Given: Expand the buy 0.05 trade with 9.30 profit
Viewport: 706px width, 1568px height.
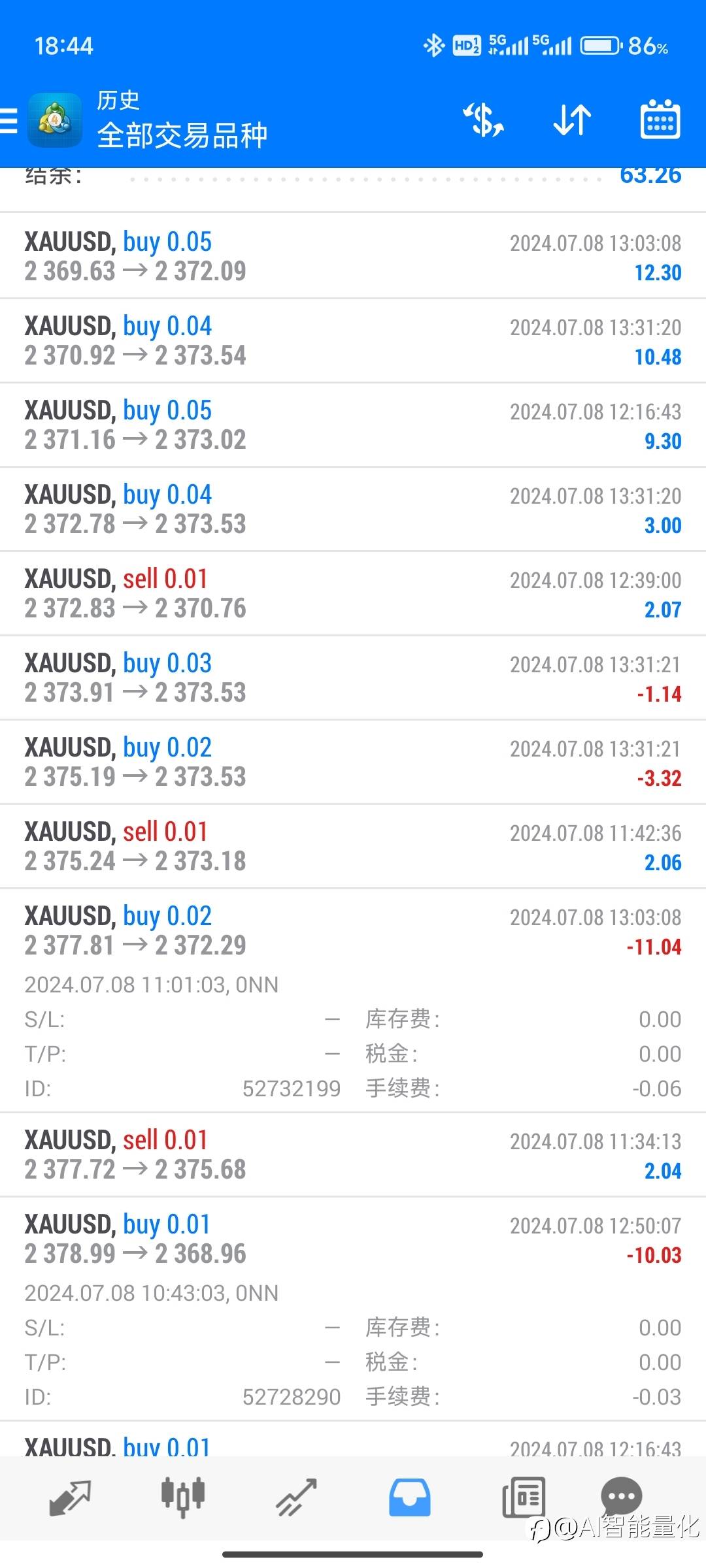Looking at the screenshot, I should click(353, 425).
